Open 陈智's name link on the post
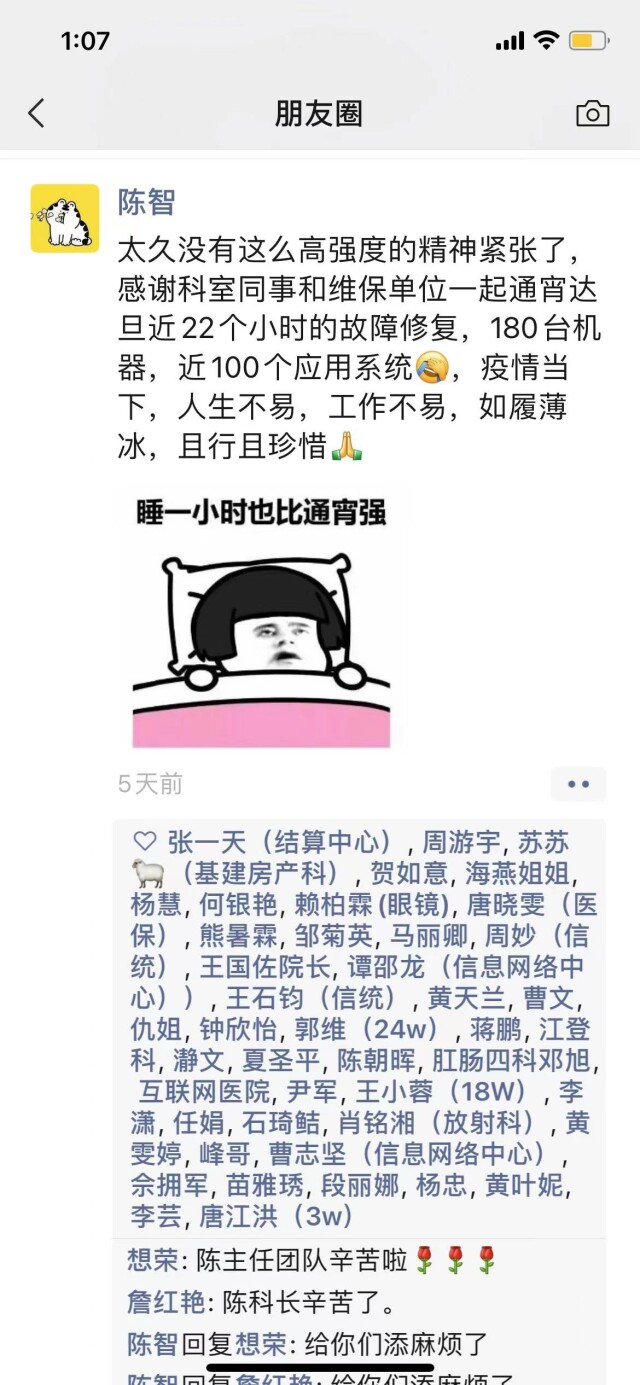 146,202
